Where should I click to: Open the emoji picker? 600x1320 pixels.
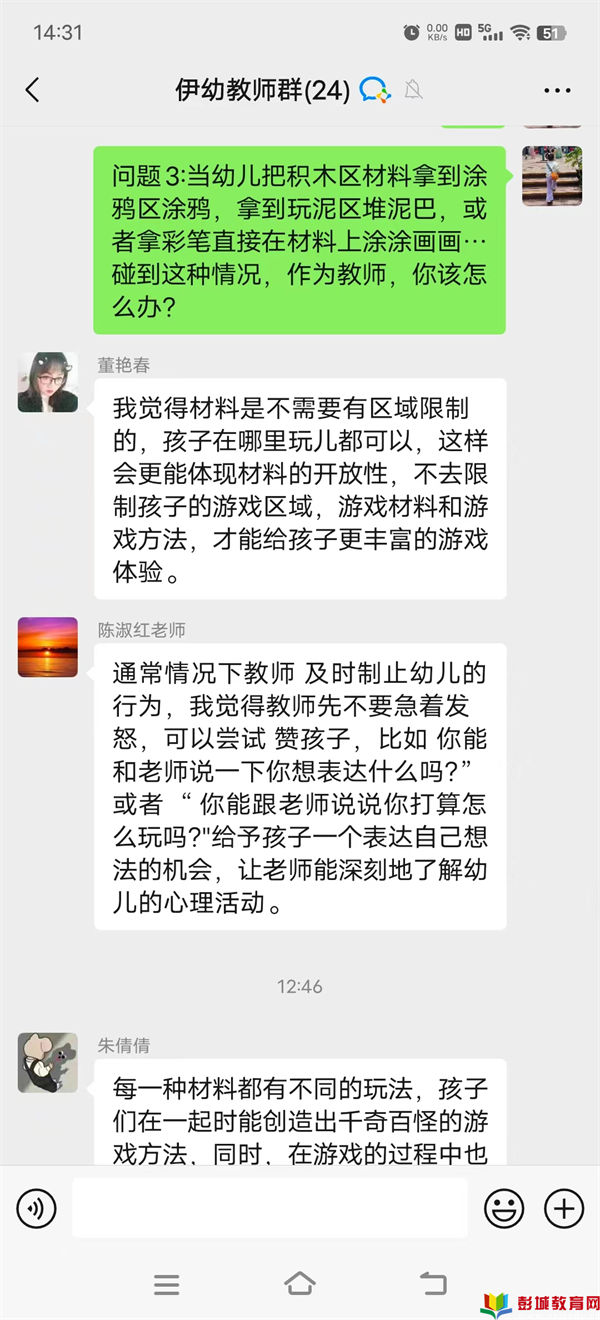(504, 1208)
